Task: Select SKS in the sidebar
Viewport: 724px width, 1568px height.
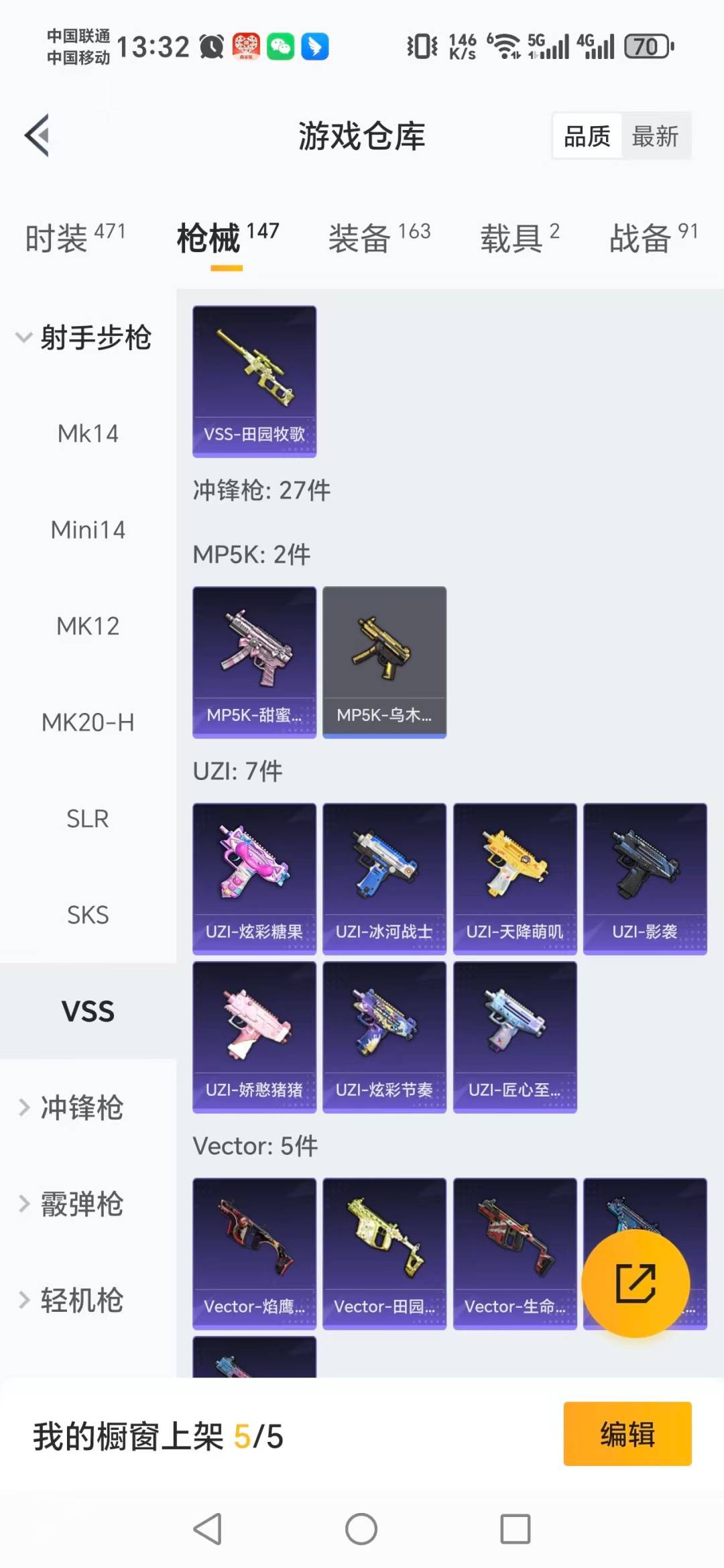Action: pos(88,915)
